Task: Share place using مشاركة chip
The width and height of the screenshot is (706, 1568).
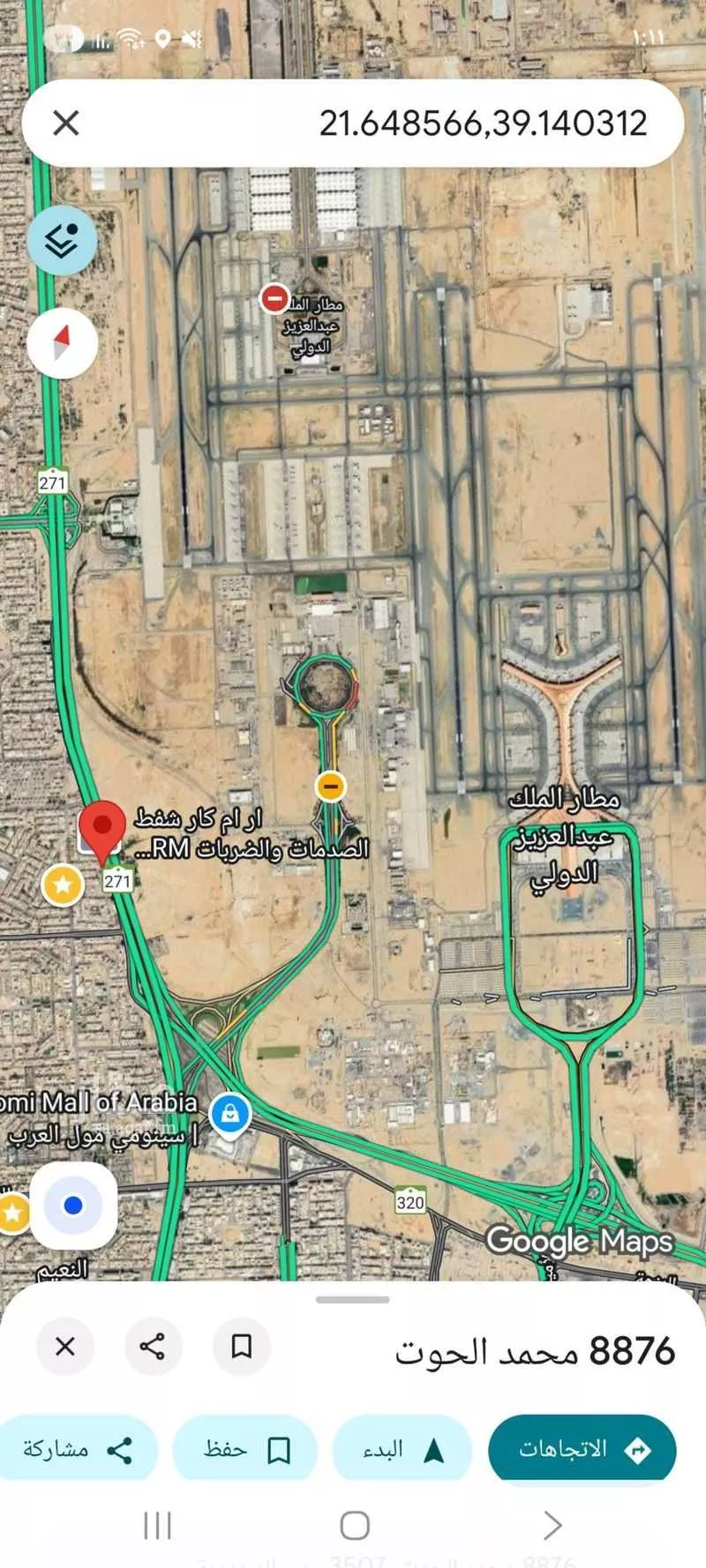Action: 78,1449
